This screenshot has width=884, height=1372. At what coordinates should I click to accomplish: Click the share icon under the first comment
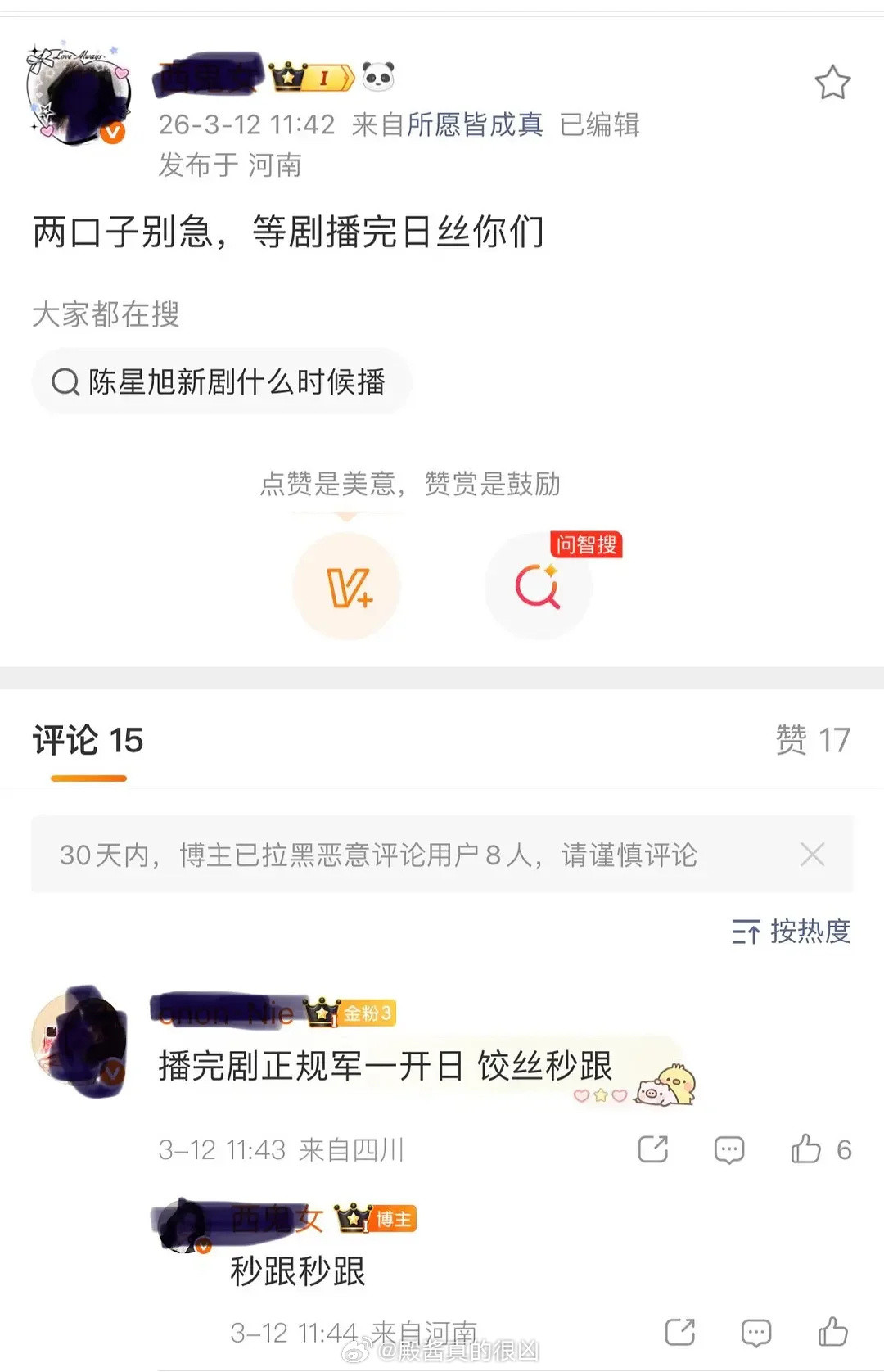tap(654, 1149)
